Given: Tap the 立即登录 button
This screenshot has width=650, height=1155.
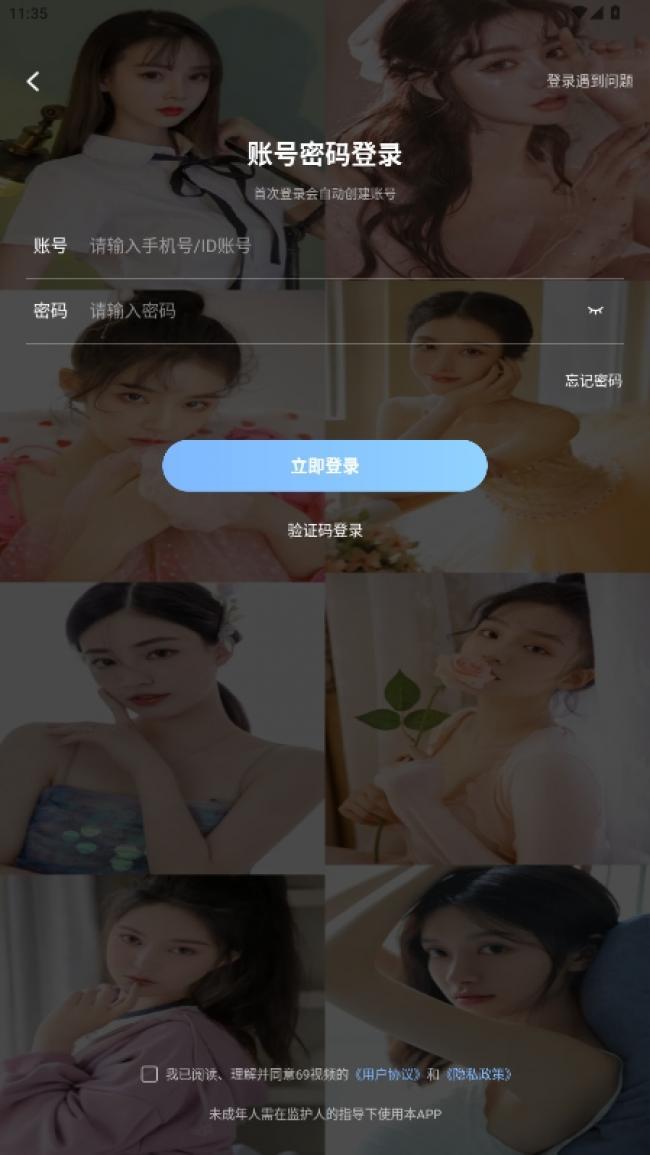Looking at the screenshot, I should (325, 466).
